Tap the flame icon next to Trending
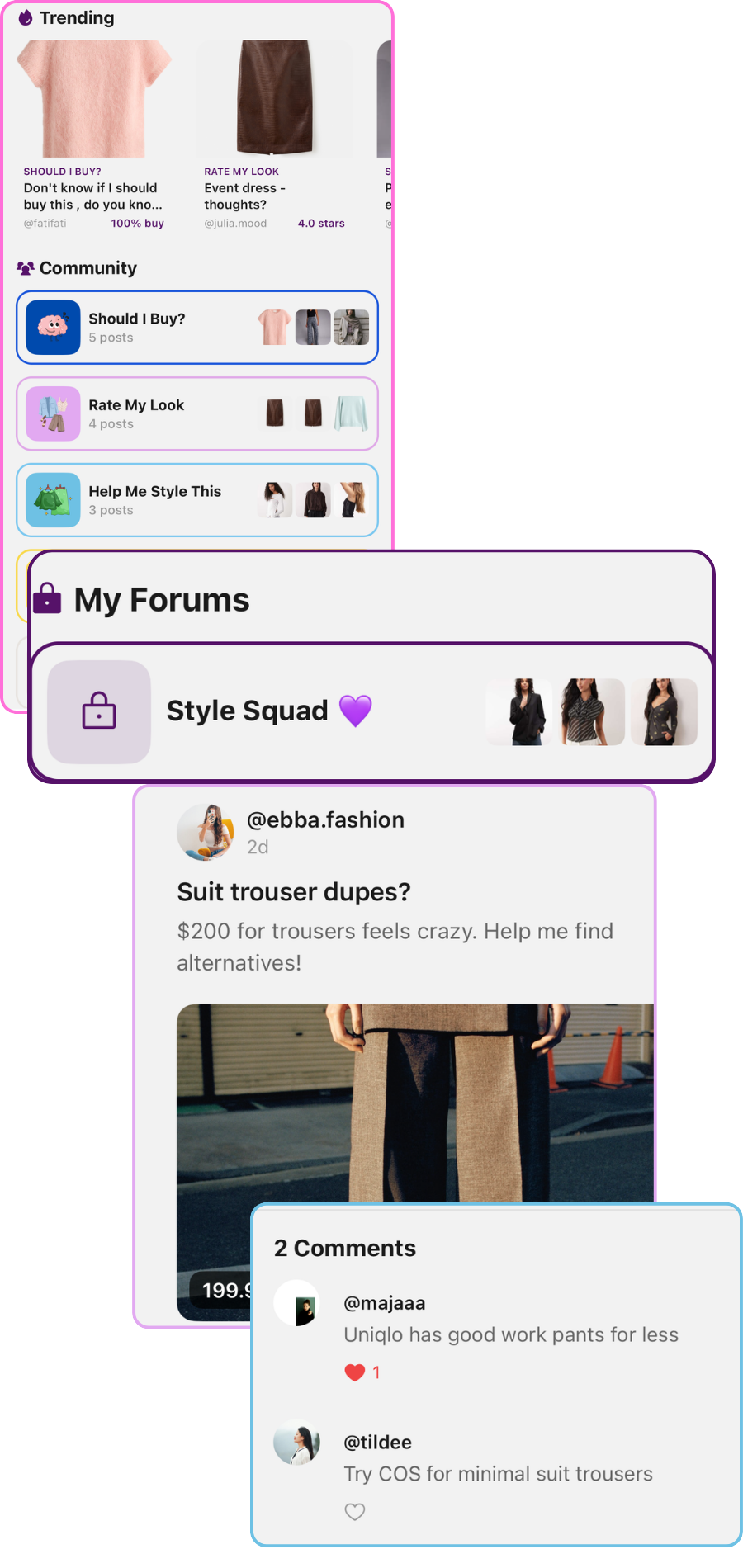 point(26,17)
